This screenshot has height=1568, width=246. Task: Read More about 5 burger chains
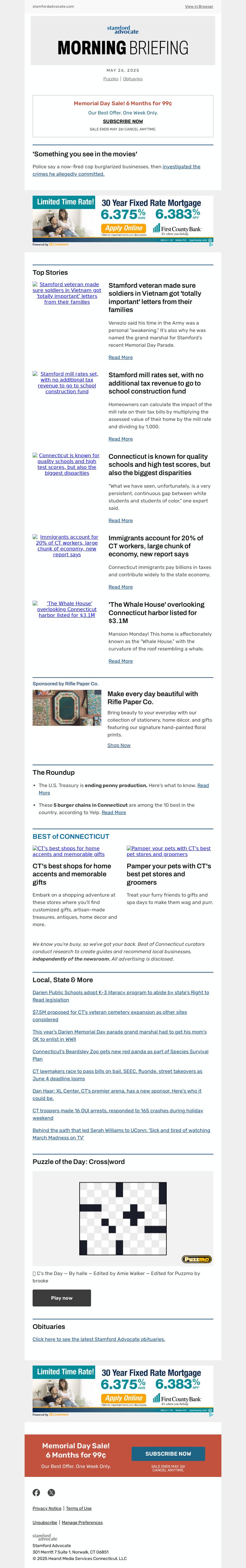[x=114, y=812]
